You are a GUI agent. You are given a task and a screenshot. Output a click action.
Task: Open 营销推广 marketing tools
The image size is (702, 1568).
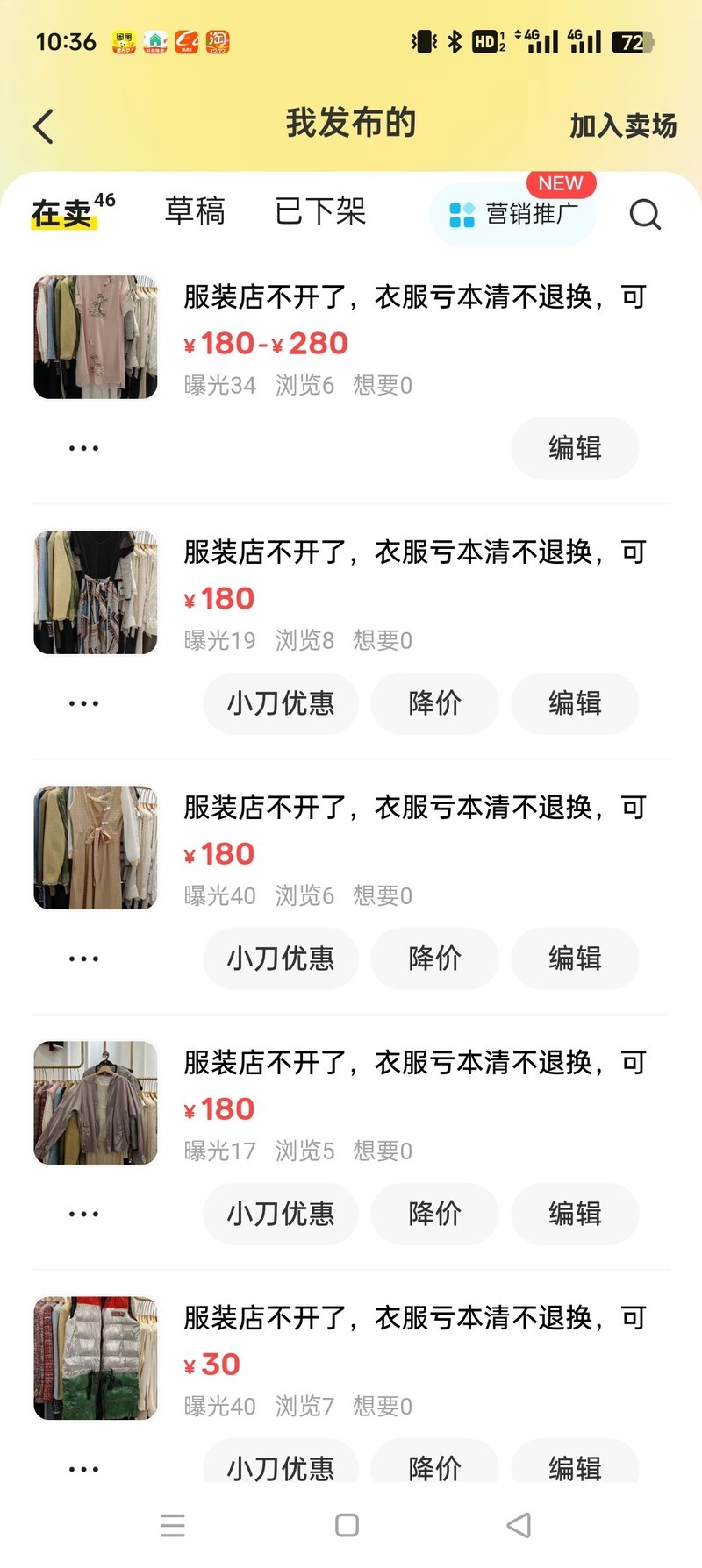point(513,214)
